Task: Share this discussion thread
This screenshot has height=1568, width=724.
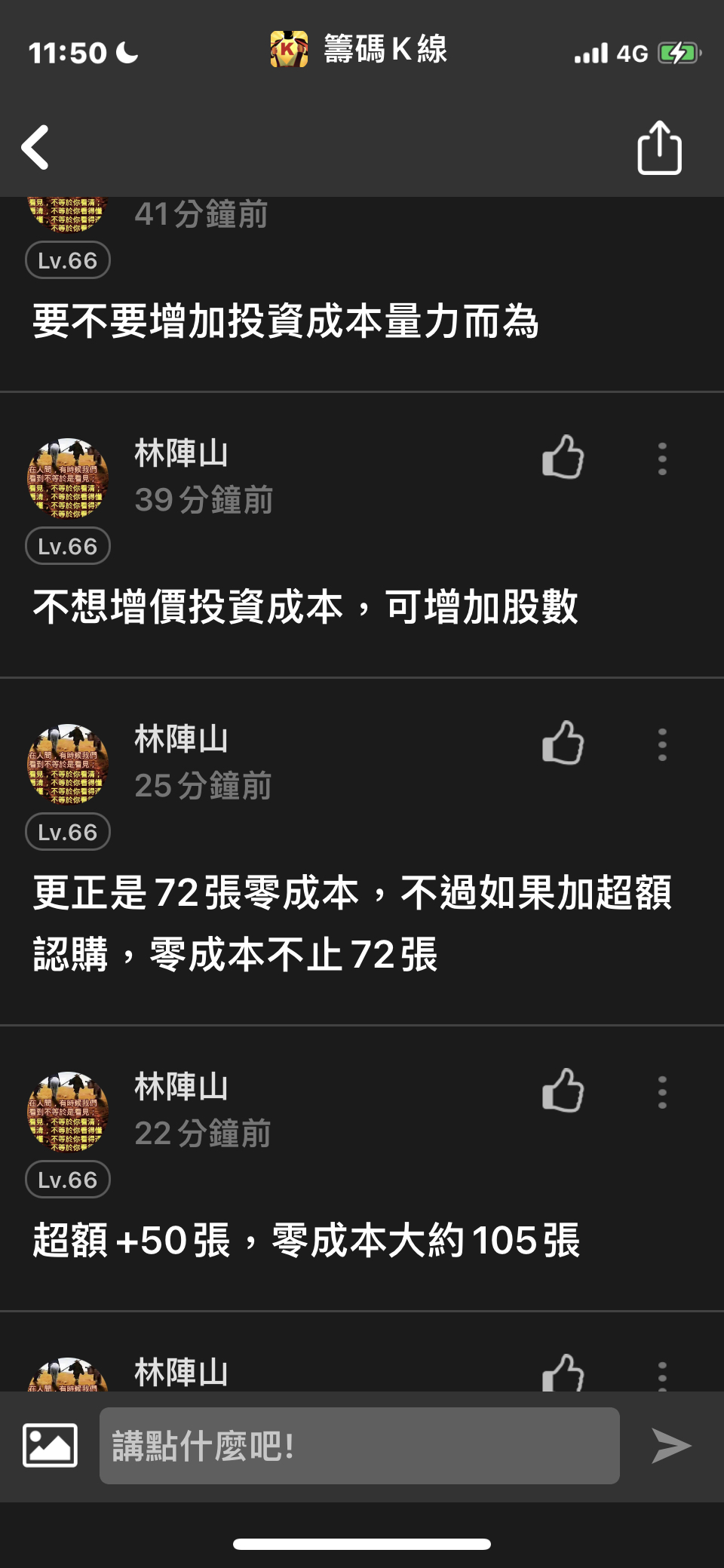Action: coord(659,148)
